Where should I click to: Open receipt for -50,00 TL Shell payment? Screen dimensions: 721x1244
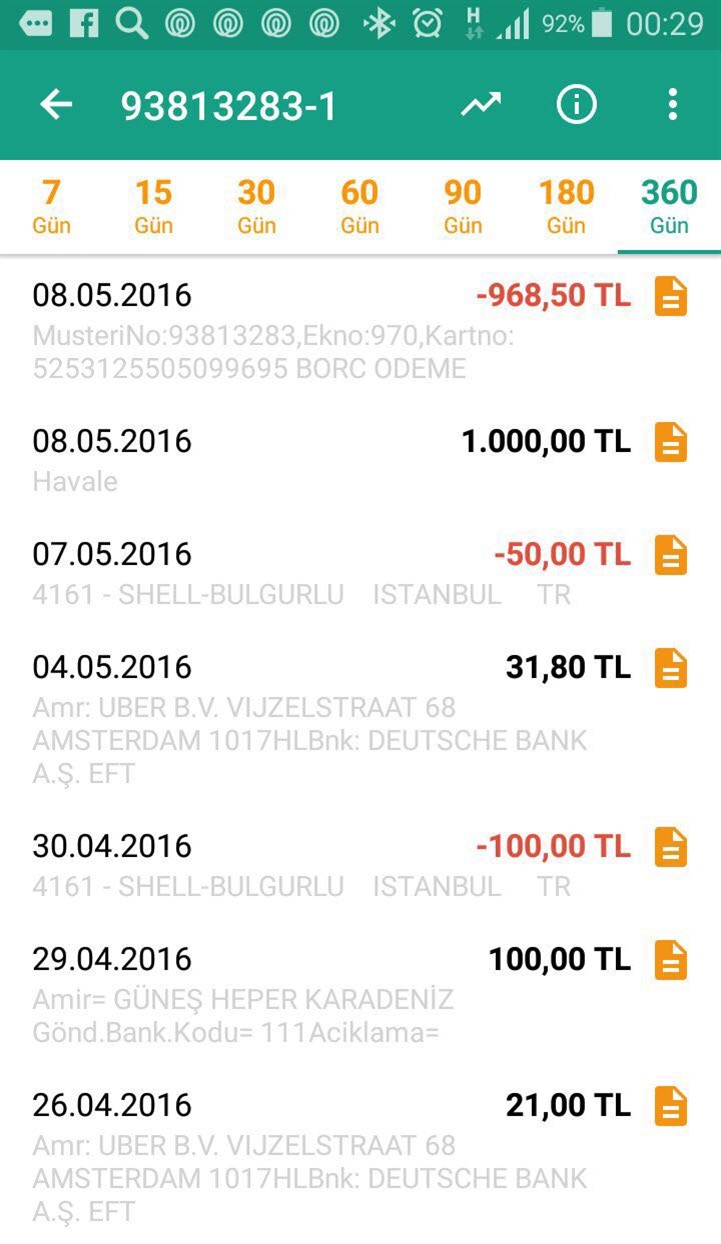pos(671,555)
